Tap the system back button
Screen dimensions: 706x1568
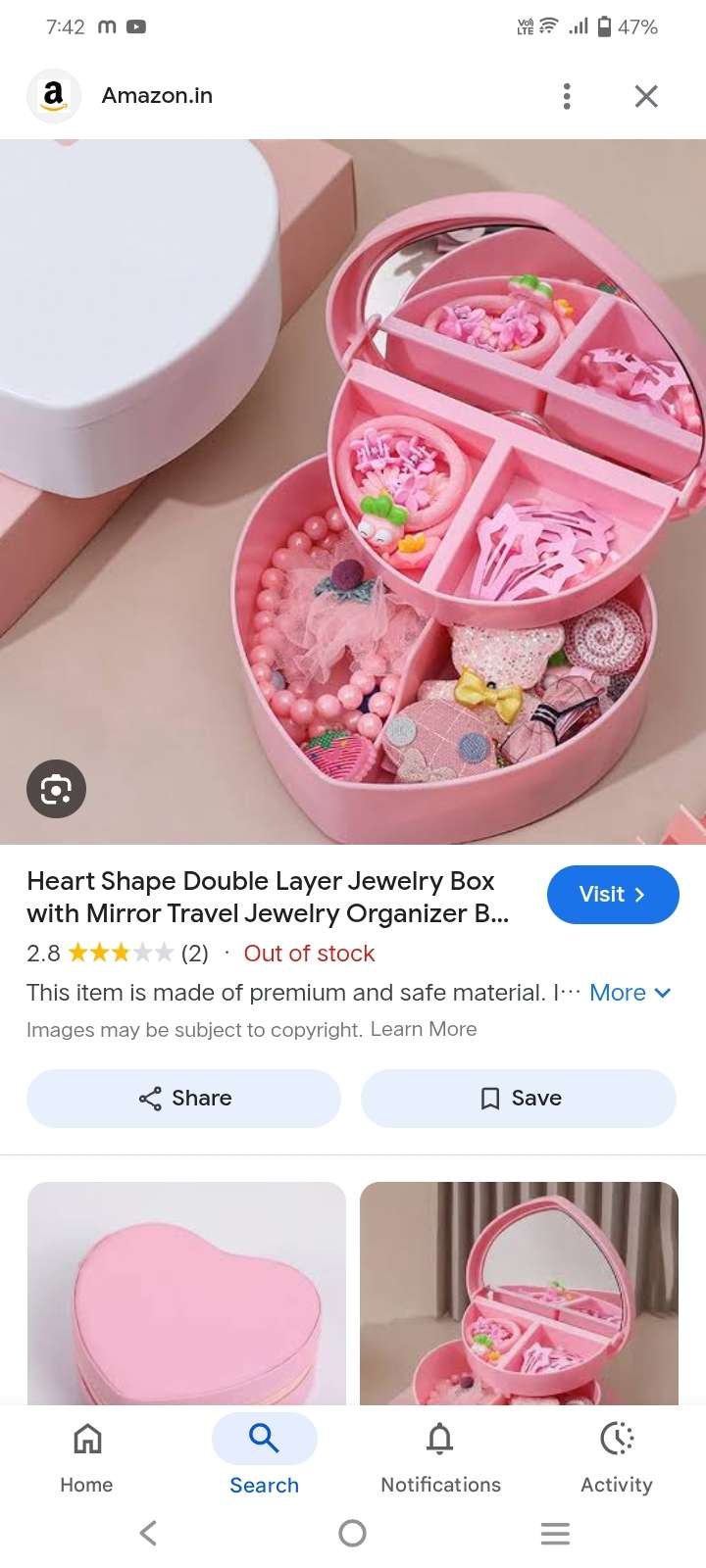148,1534
